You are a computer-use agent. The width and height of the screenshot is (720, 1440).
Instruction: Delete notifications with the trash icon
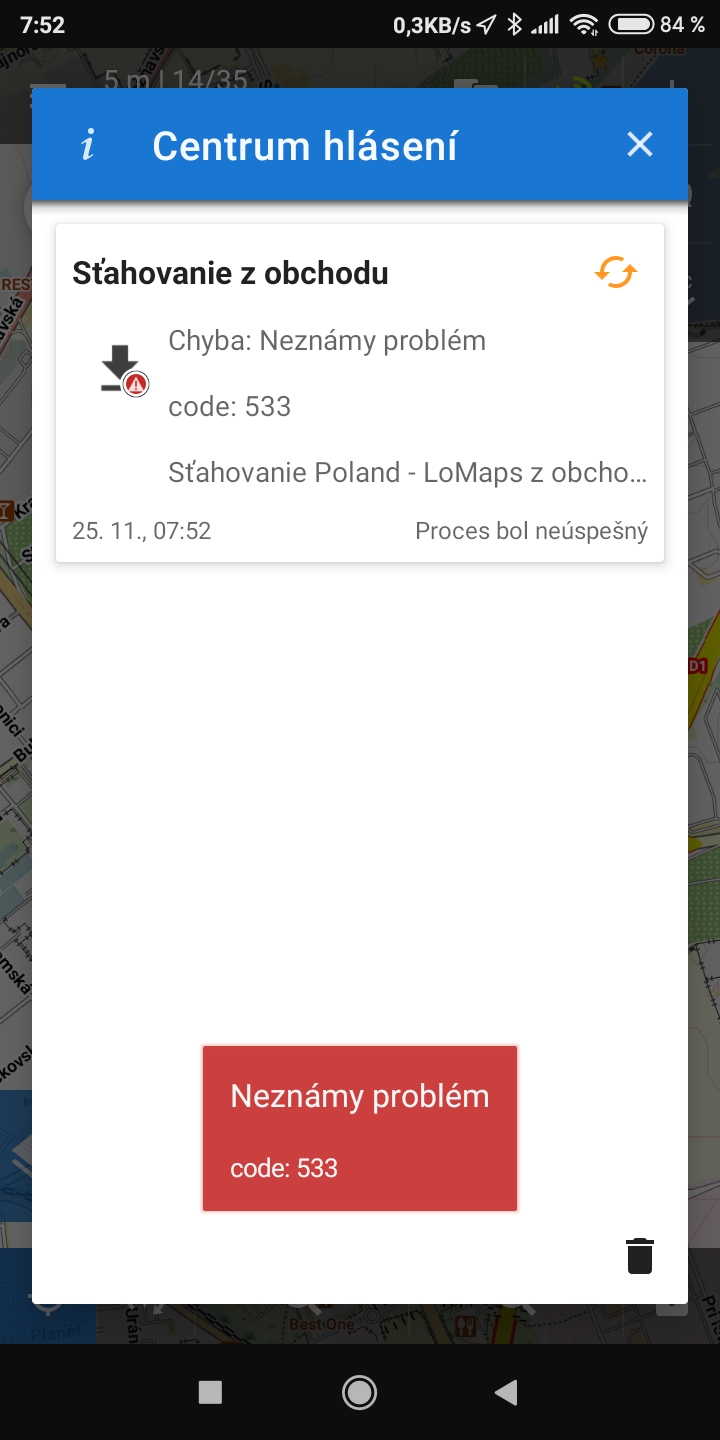tap(640, 1256)
